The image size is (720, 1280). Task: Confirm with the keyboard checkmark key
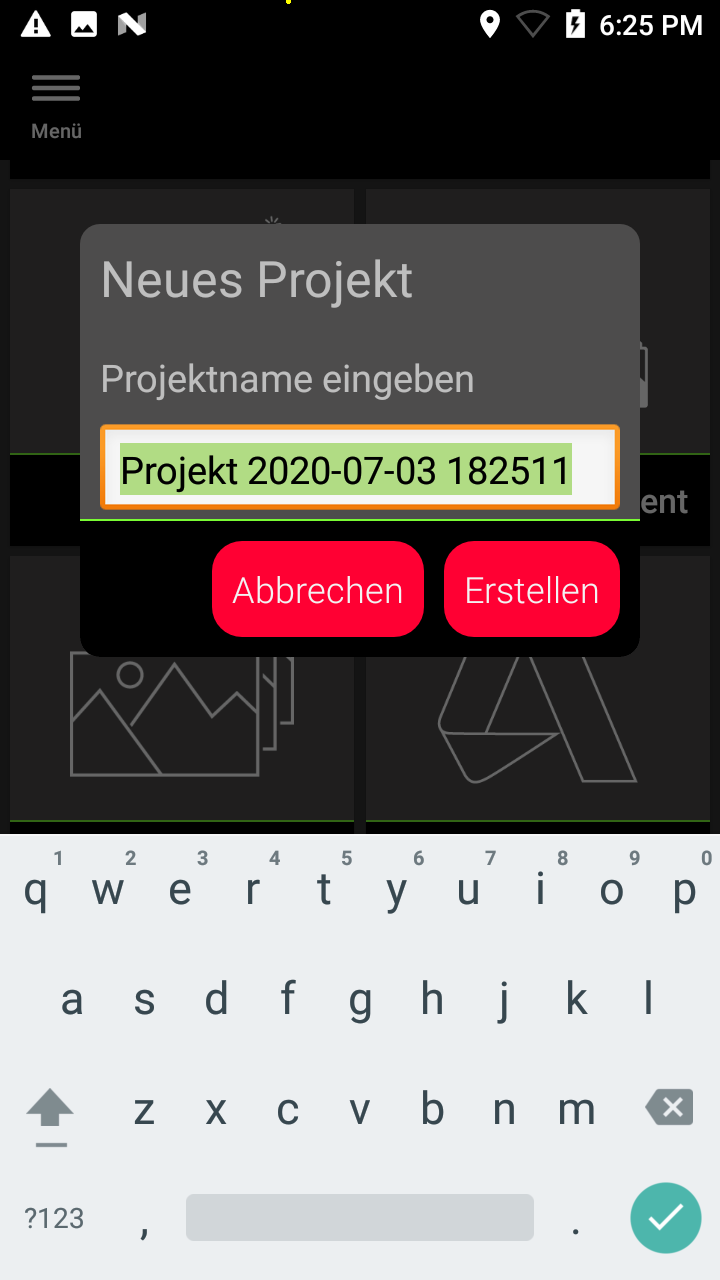click(x=665, y=1217)
